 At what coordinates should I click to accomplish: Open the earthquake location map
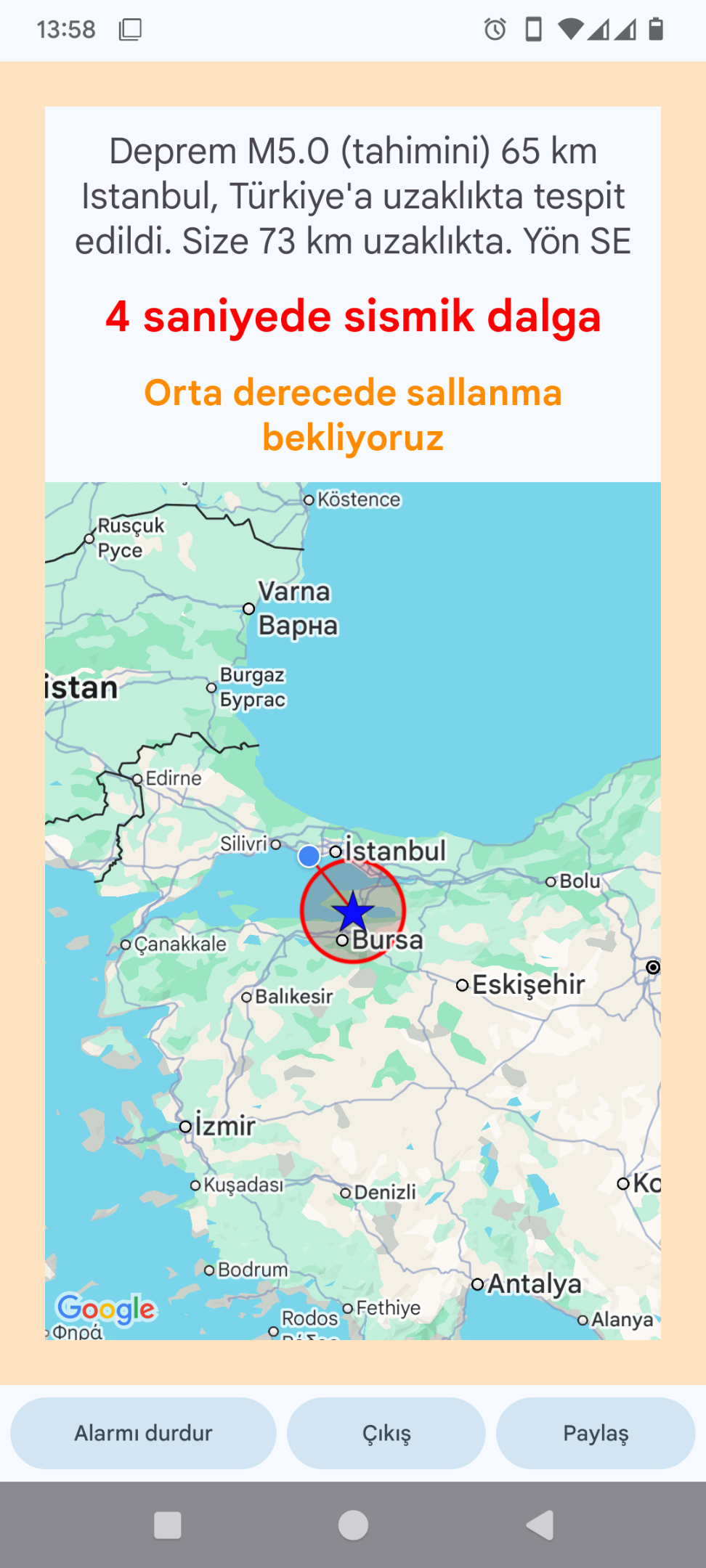pos(353,910)
